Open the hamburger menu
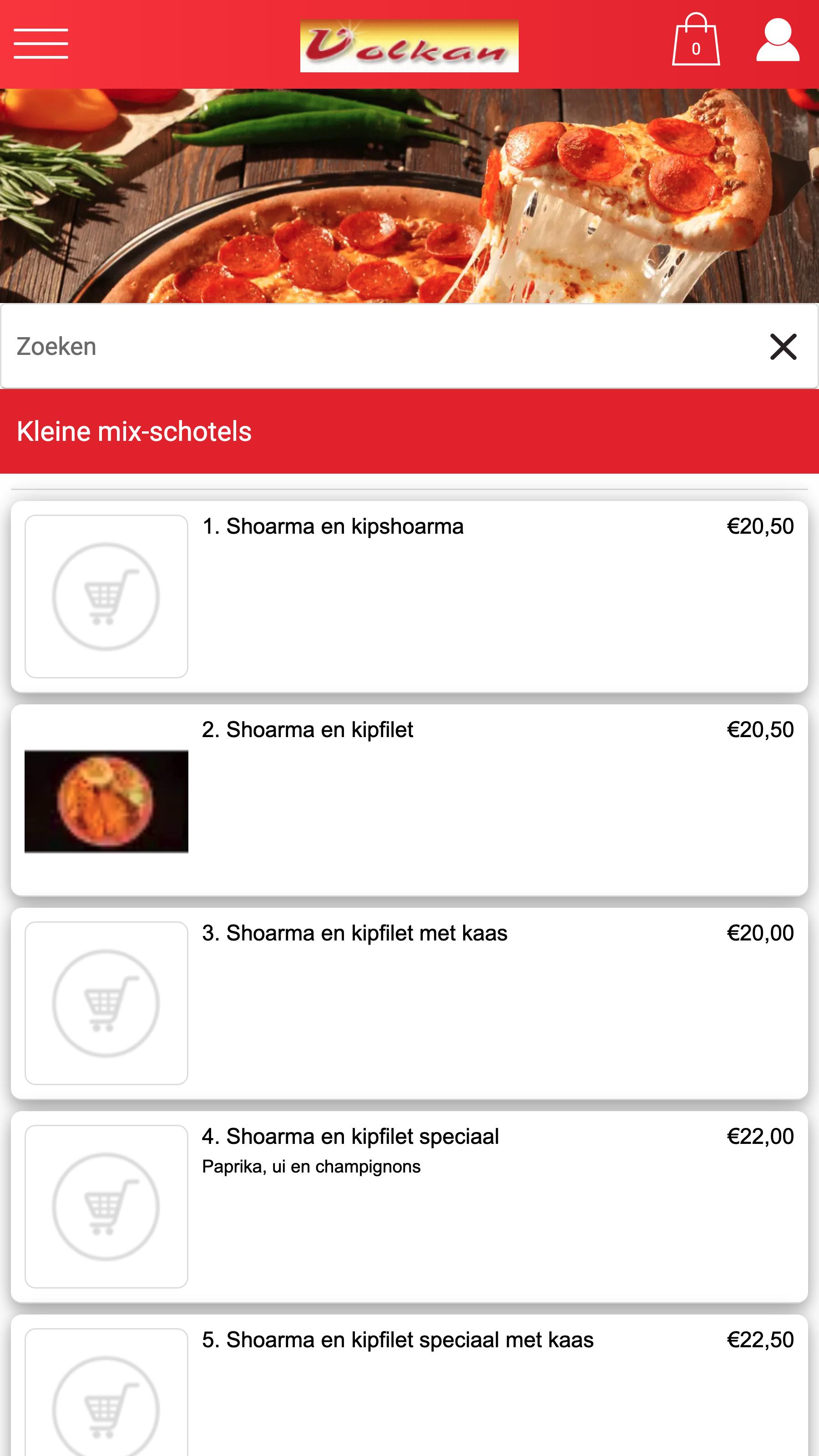Viewport: 819px width, 1456px height. [x=40, y=44]
